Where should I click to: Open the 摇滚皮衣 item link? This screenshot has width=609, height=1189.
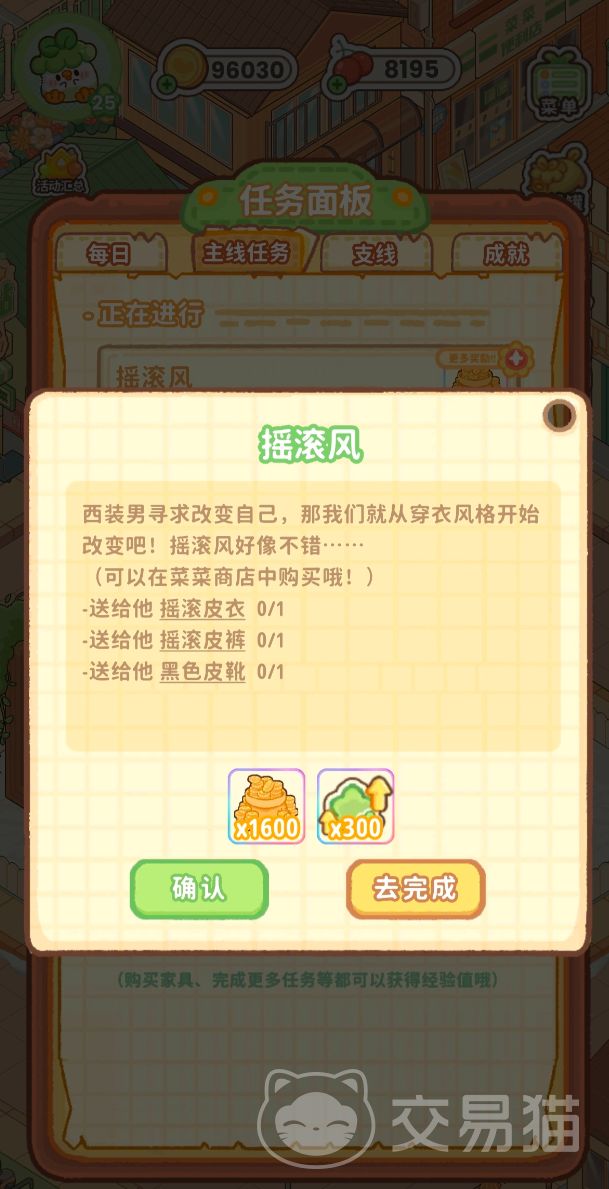click(x=202, y=609)
